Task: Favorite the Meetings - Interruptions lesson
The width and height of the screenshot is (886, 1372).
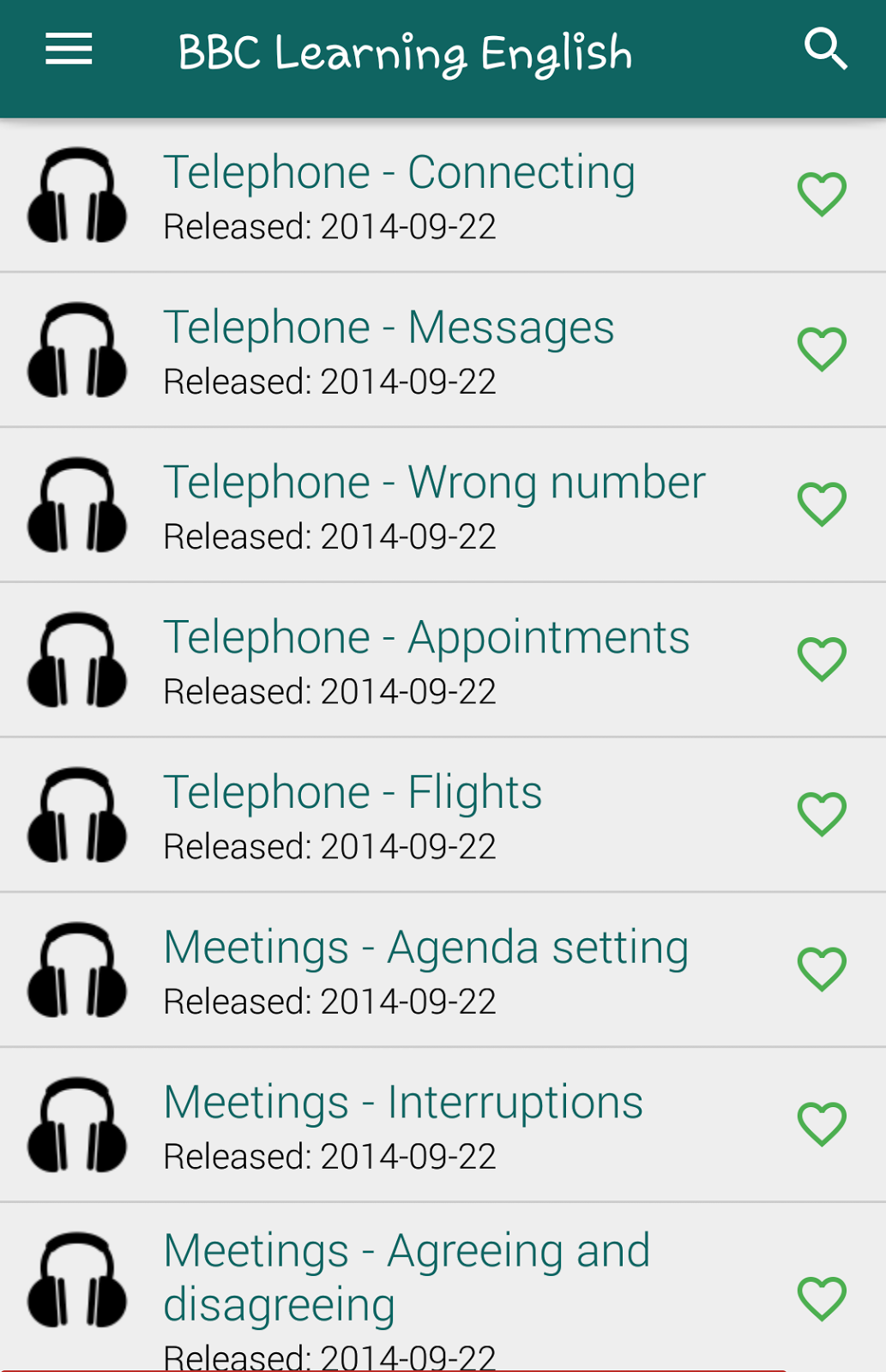Action: 822,1124
